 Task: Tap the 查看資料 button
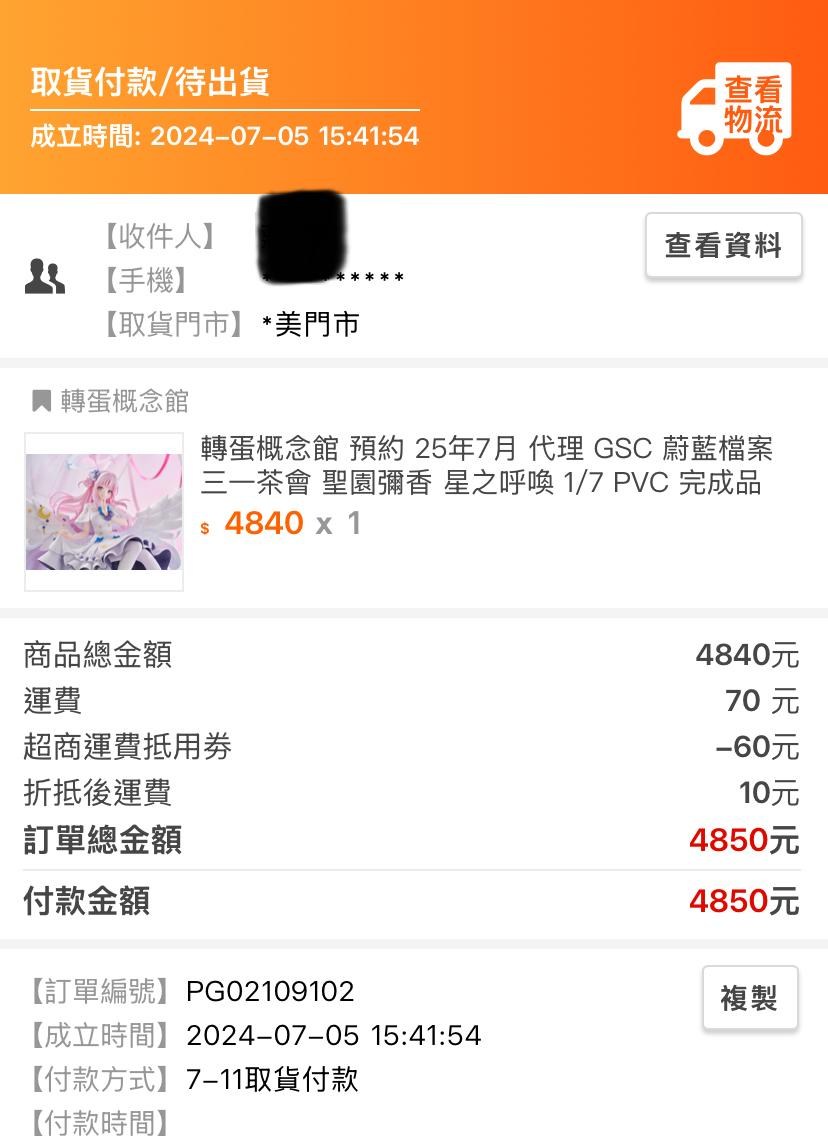723,245
